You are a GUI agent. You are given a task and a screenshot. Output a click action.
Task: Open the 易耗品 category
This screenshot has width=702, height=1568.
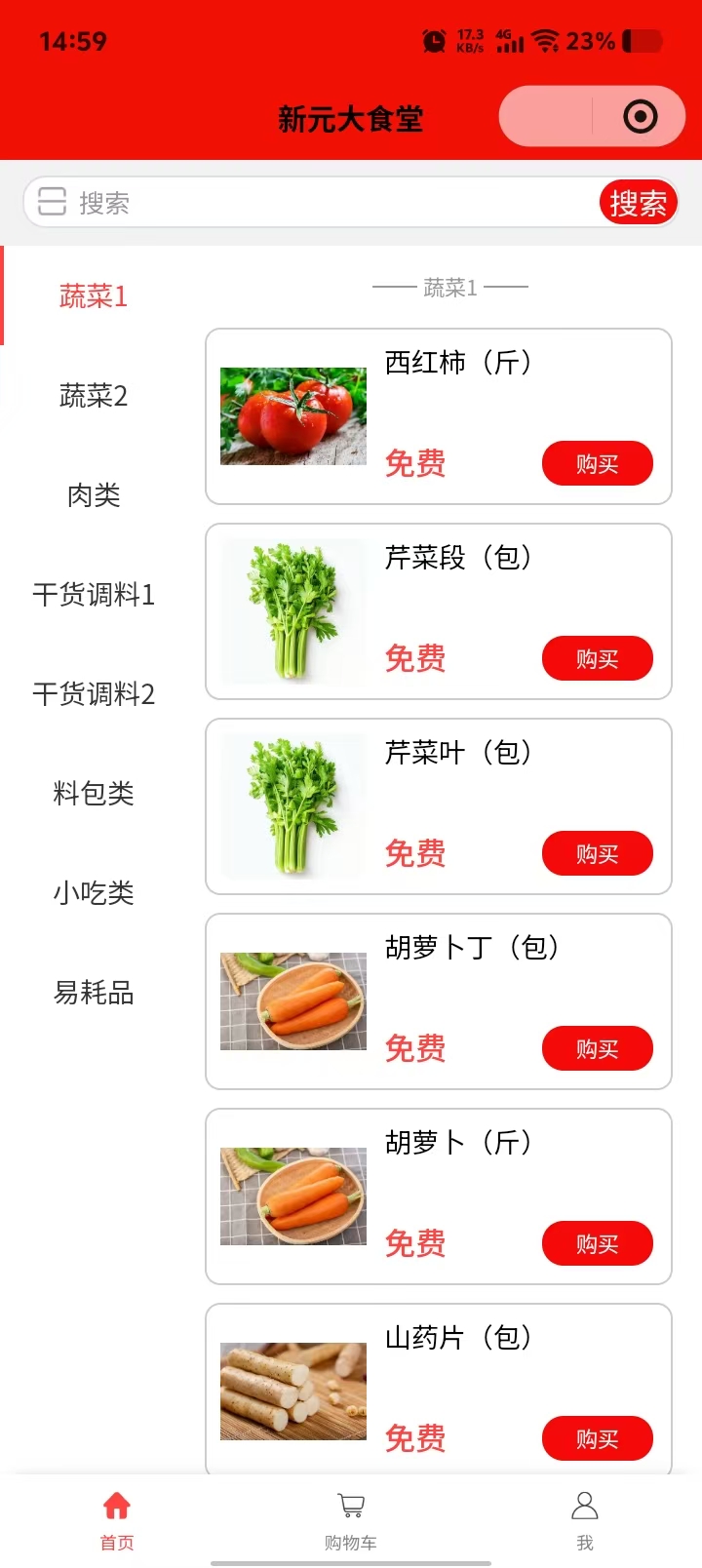tap(94, 993)
